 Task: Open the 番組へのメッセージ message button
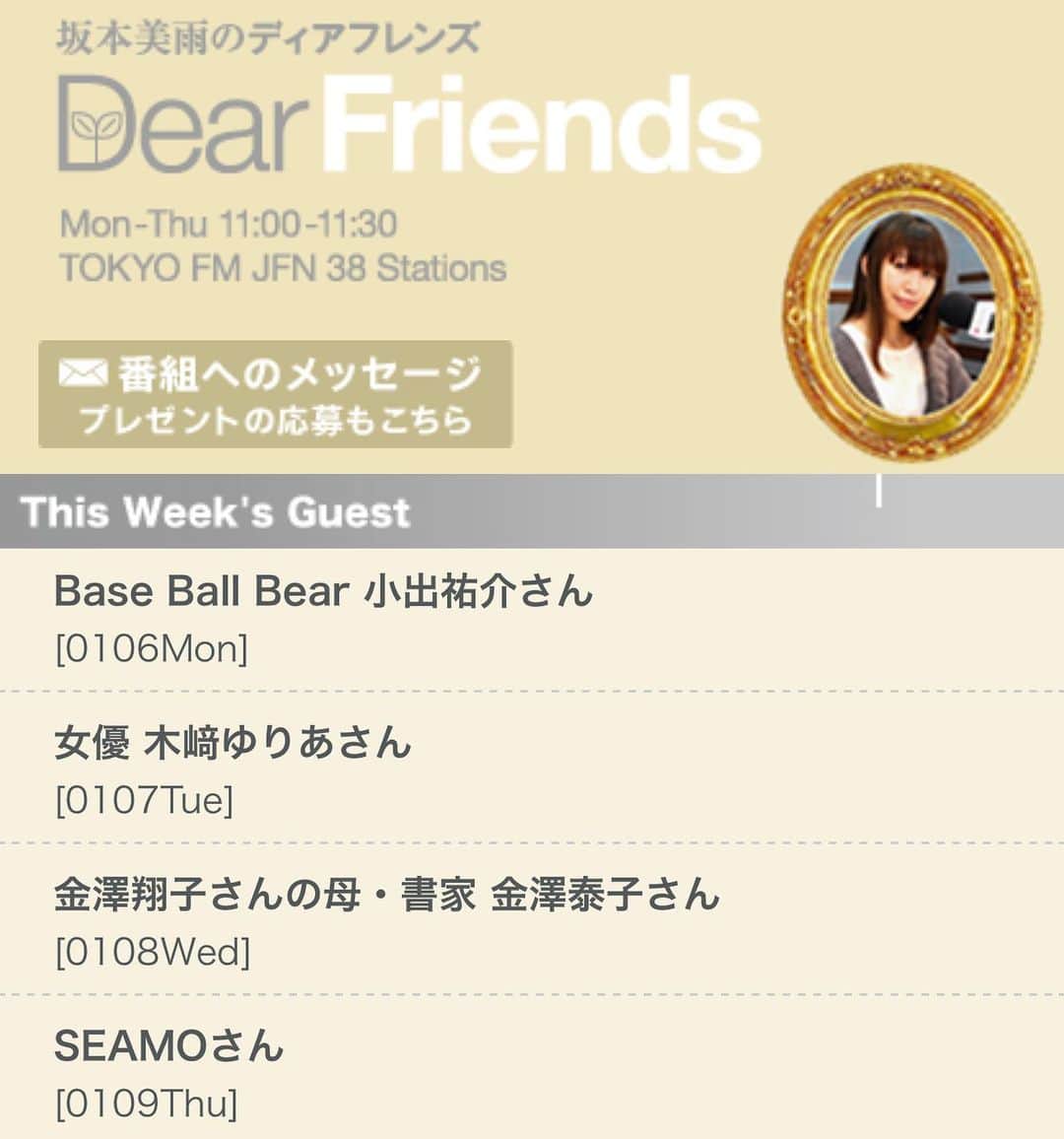(275, 395)
